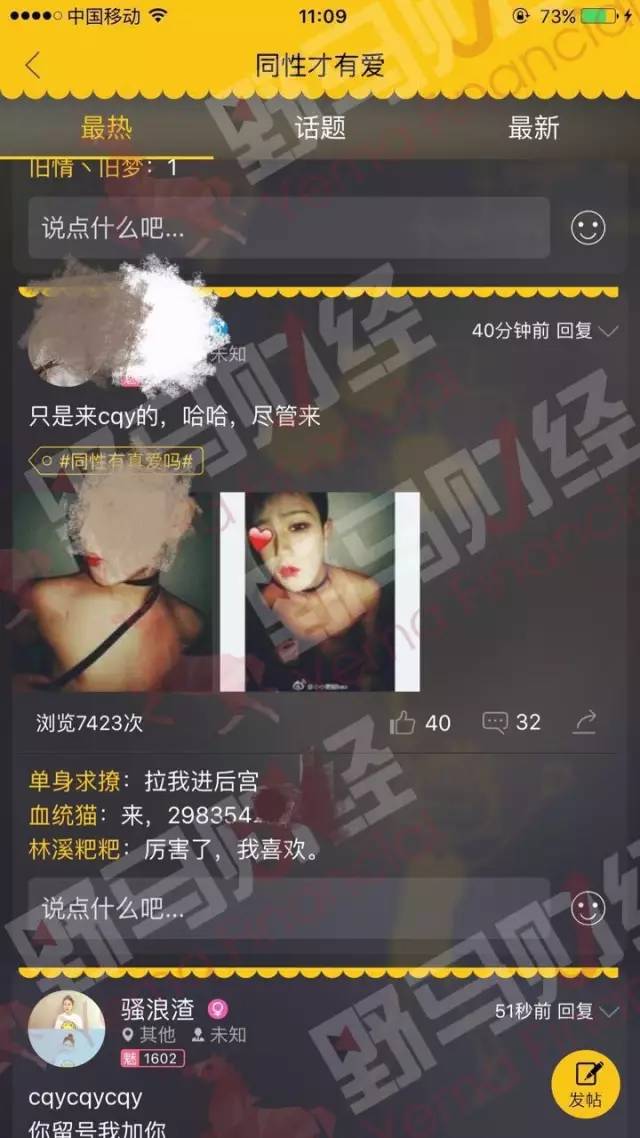Switch to the 最新 tab
Screen dimensions: 640x1138
[533, 128]
